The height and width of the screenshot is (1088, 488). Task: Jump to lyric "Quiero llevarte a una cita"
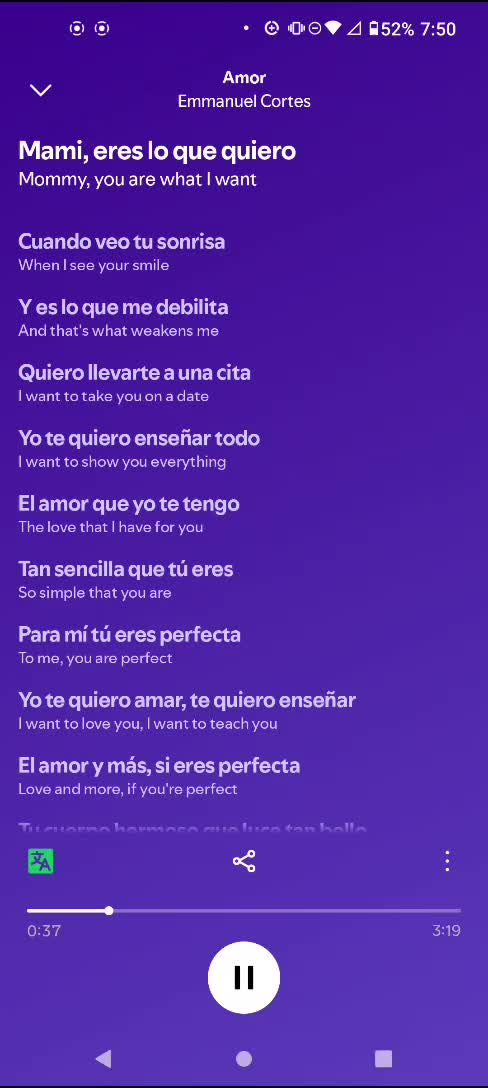point(134,373)
